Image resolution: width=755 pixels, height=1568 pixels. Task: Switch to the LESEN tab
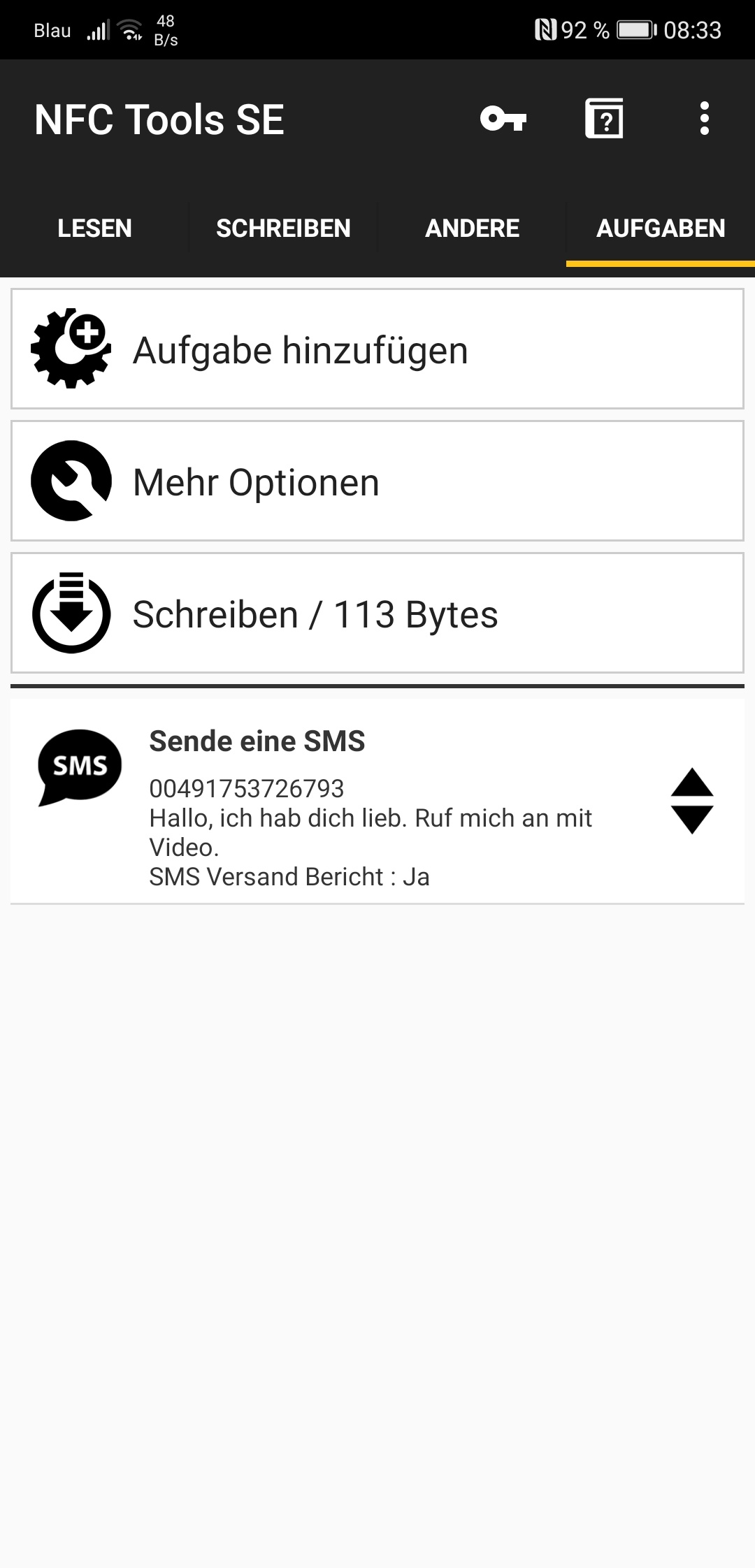click(95, 228)
